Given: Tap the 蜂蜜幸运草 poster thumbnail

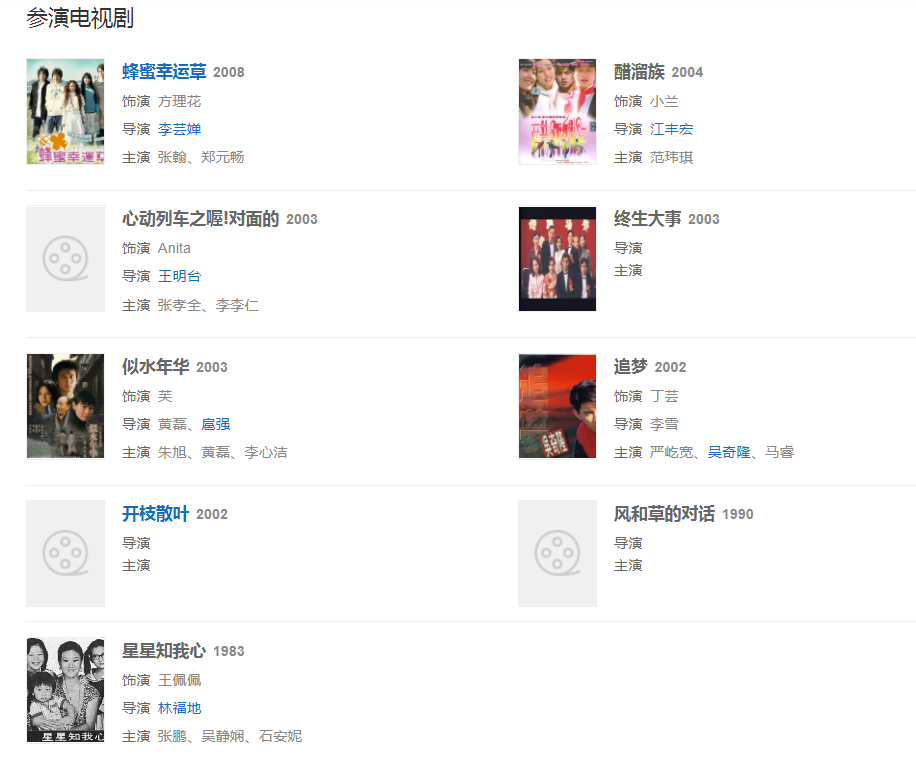Looking at the screenshot, I should point(65,111).
